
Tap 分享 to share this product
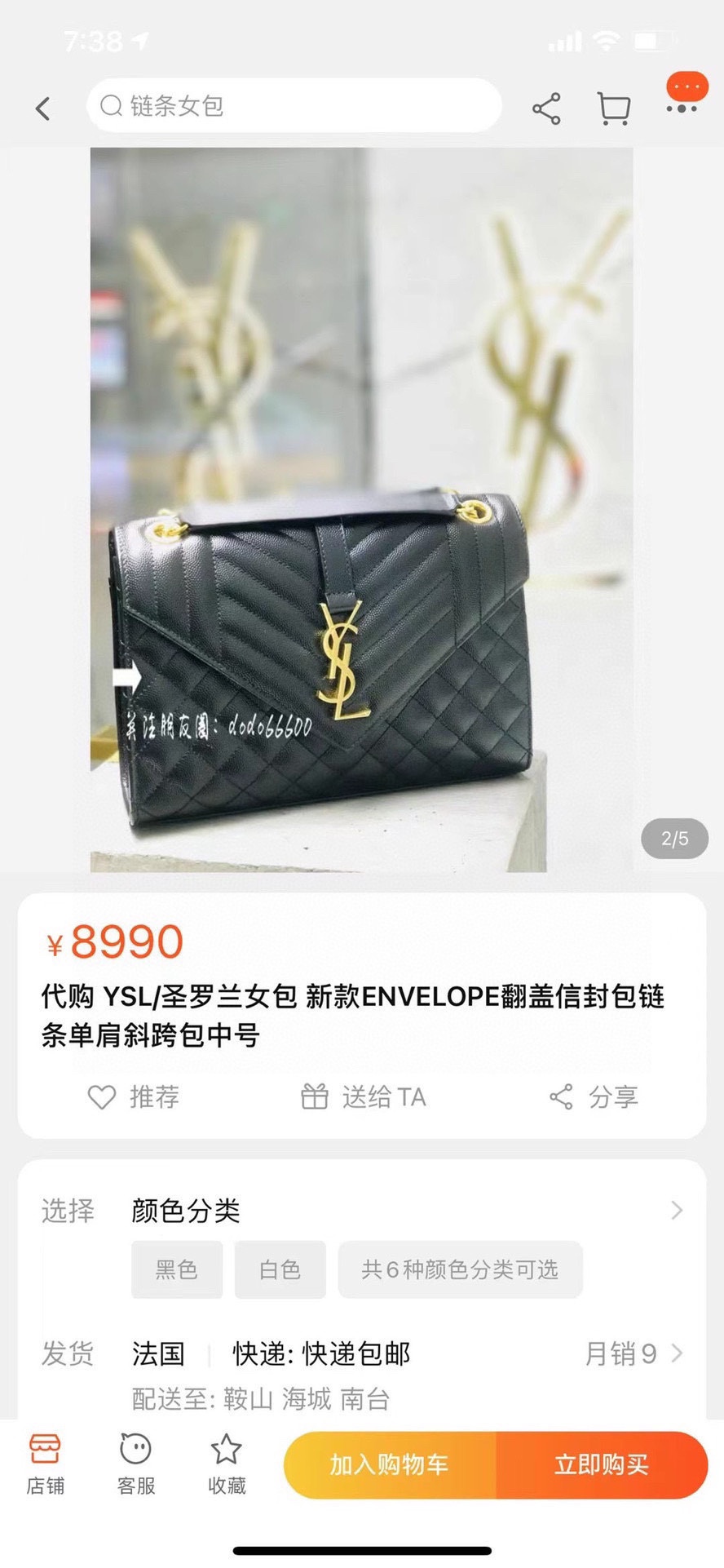tap(594, 1097)
